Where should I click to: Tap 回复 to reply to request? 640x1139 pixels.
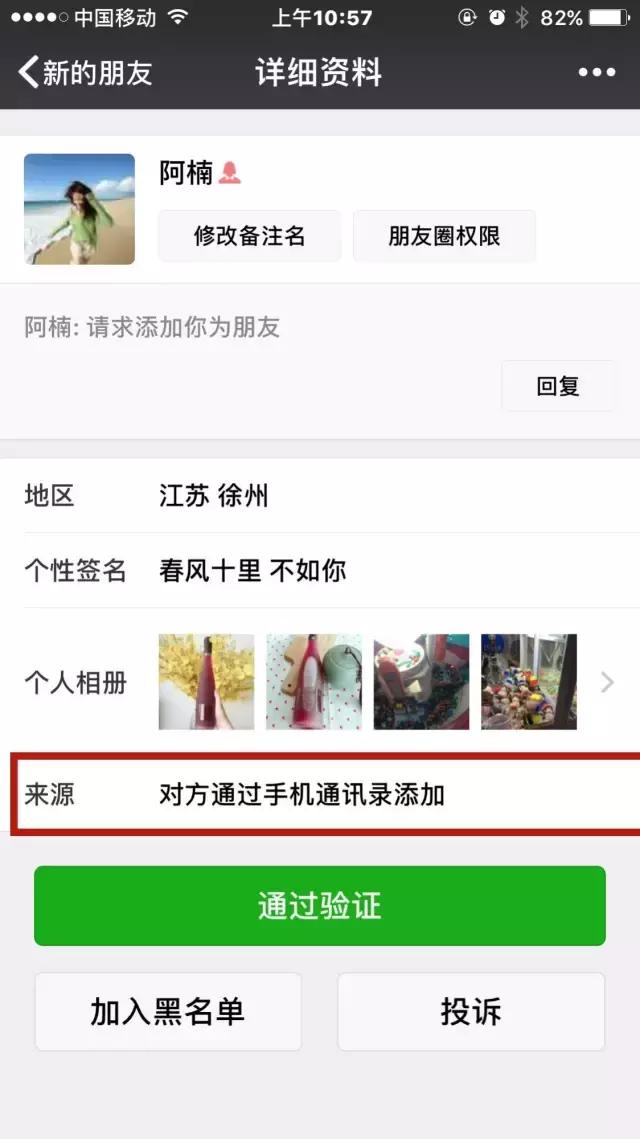pyautogui.click(x=558, y=386)
